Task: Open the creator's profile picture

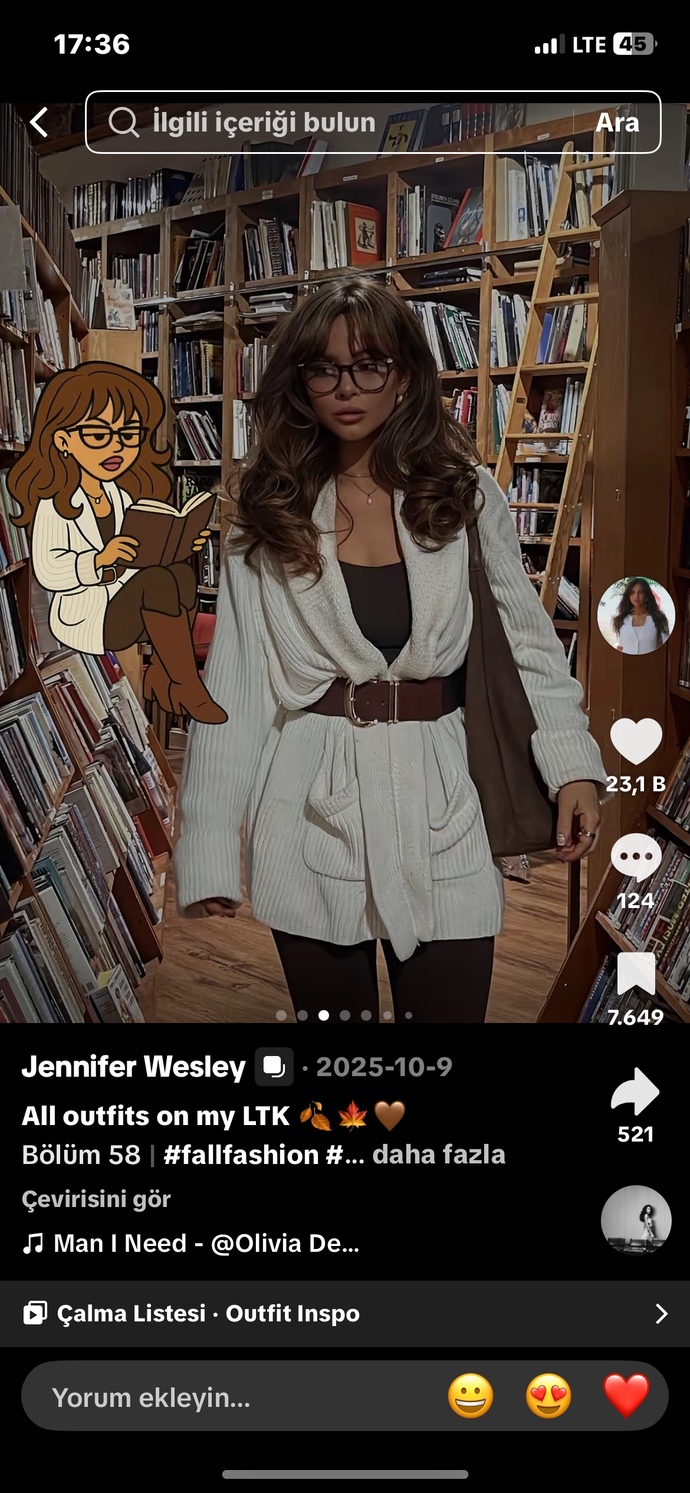Action: (x=636, y=616)
